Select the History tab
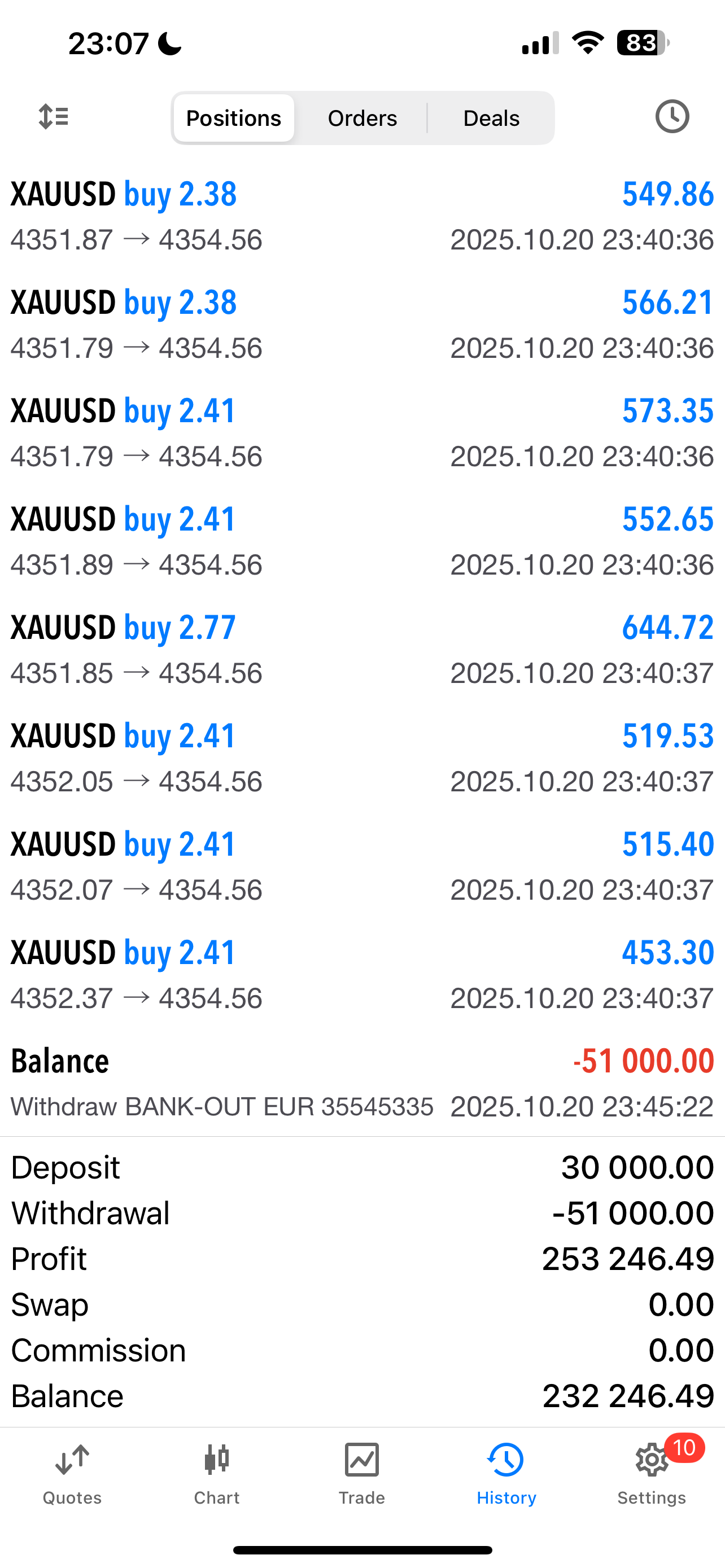The width and height of the screenshot is (725, 1568). tap(506, 1473)
